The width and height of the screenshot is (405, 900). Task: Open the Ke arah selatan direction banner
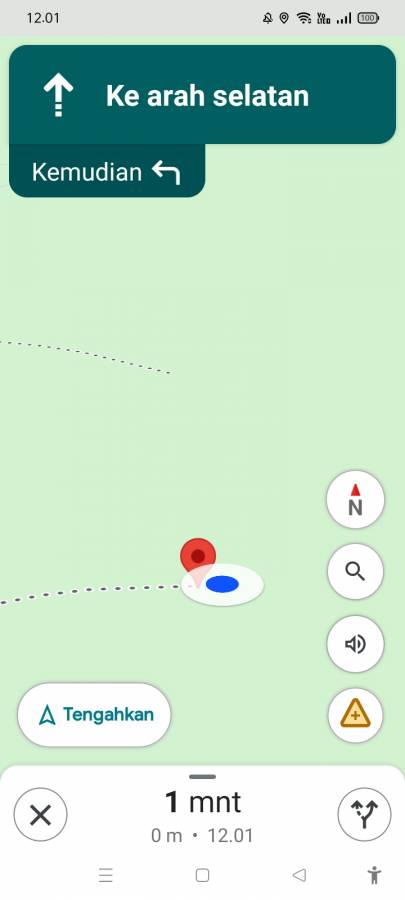(x=202, y=95)
